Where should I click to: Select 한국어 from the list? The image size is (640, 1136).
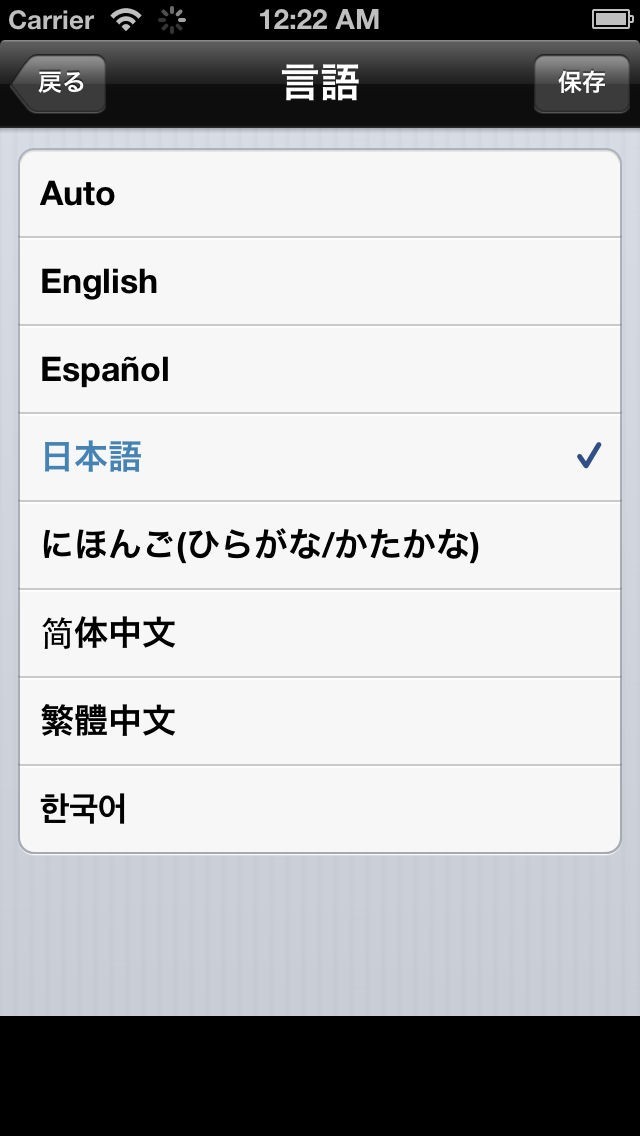click(x=320, y=809)
